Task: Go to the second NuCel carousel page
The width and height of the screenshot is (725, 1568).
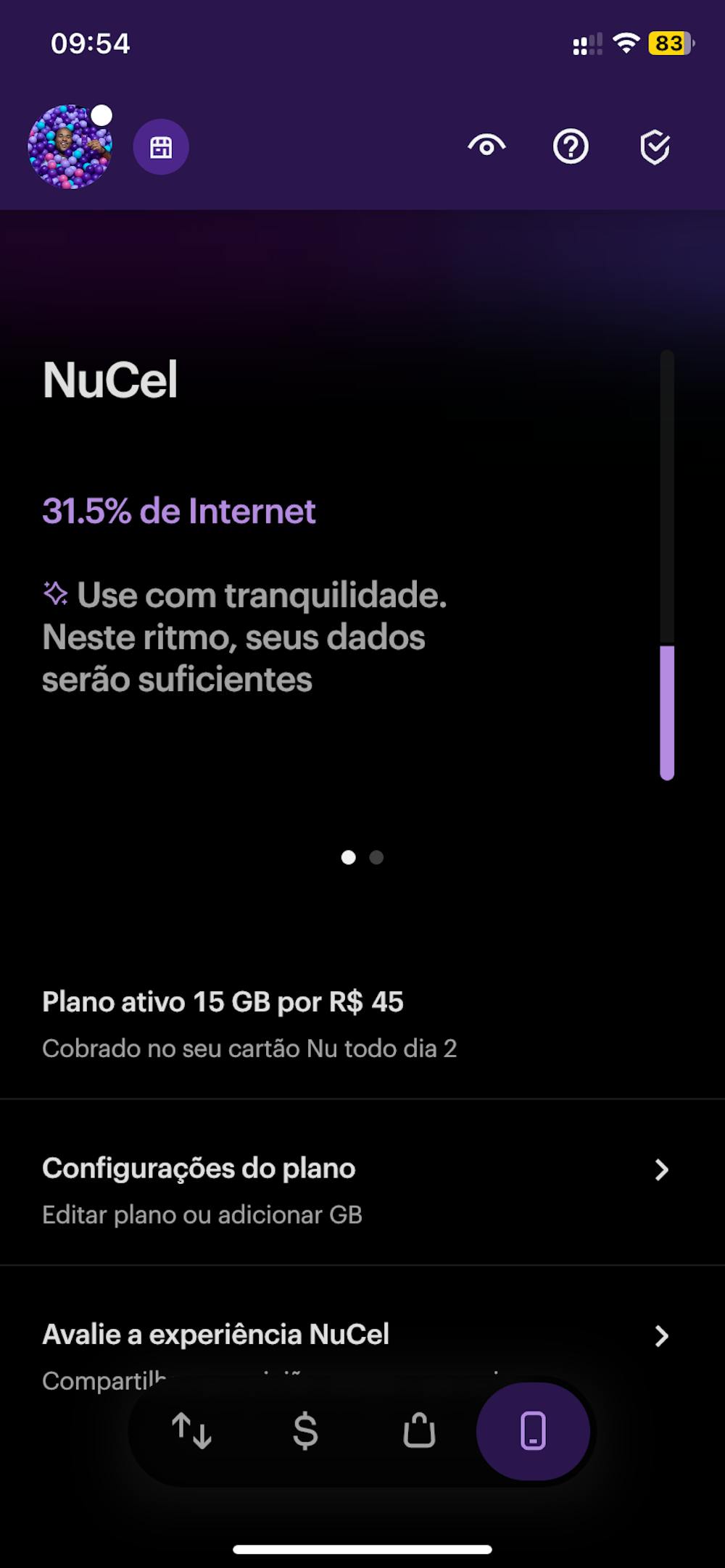Action: [x=376, y=858]
